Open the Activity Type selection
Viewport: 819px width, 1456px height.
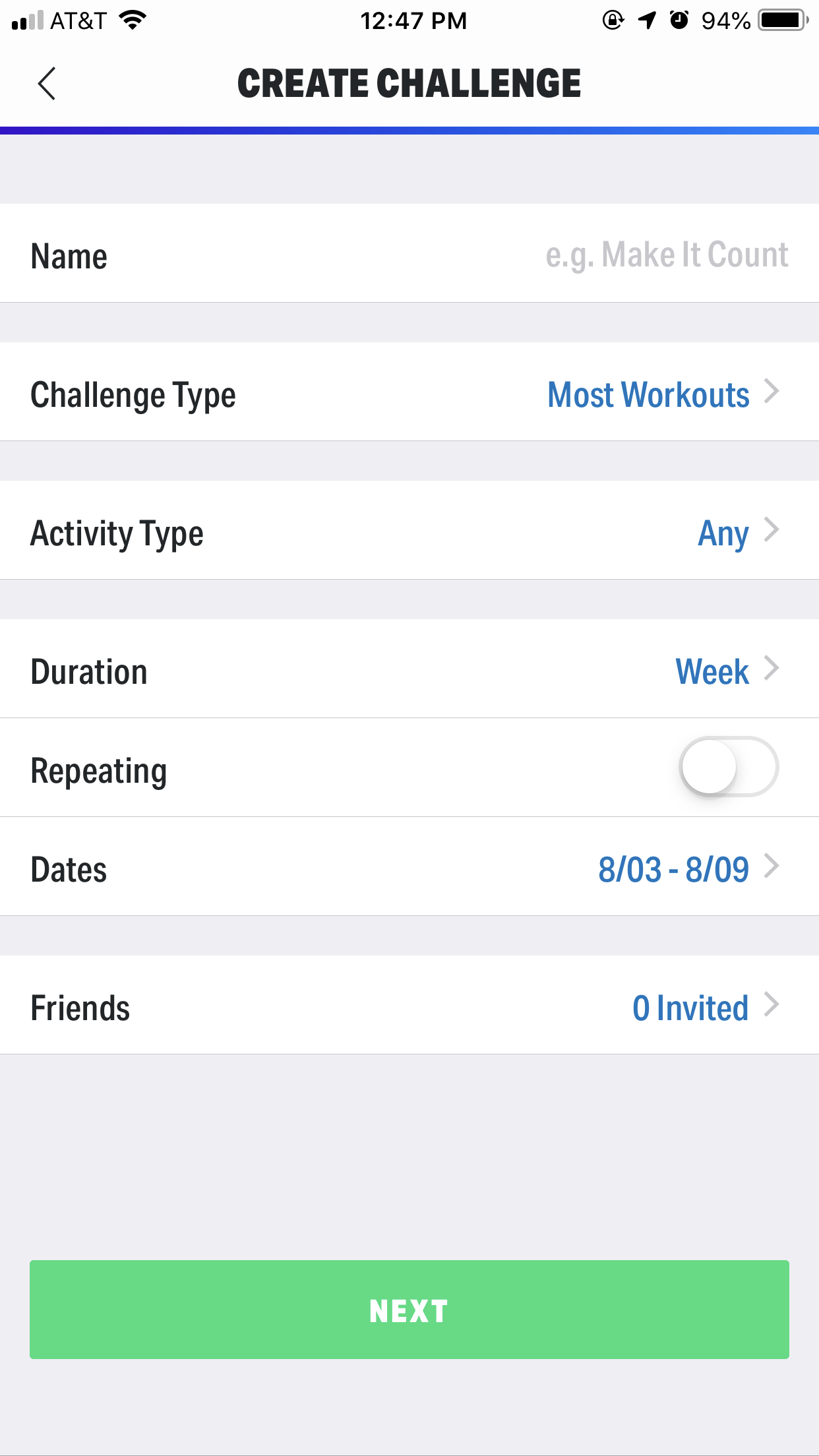click(737, 533)
